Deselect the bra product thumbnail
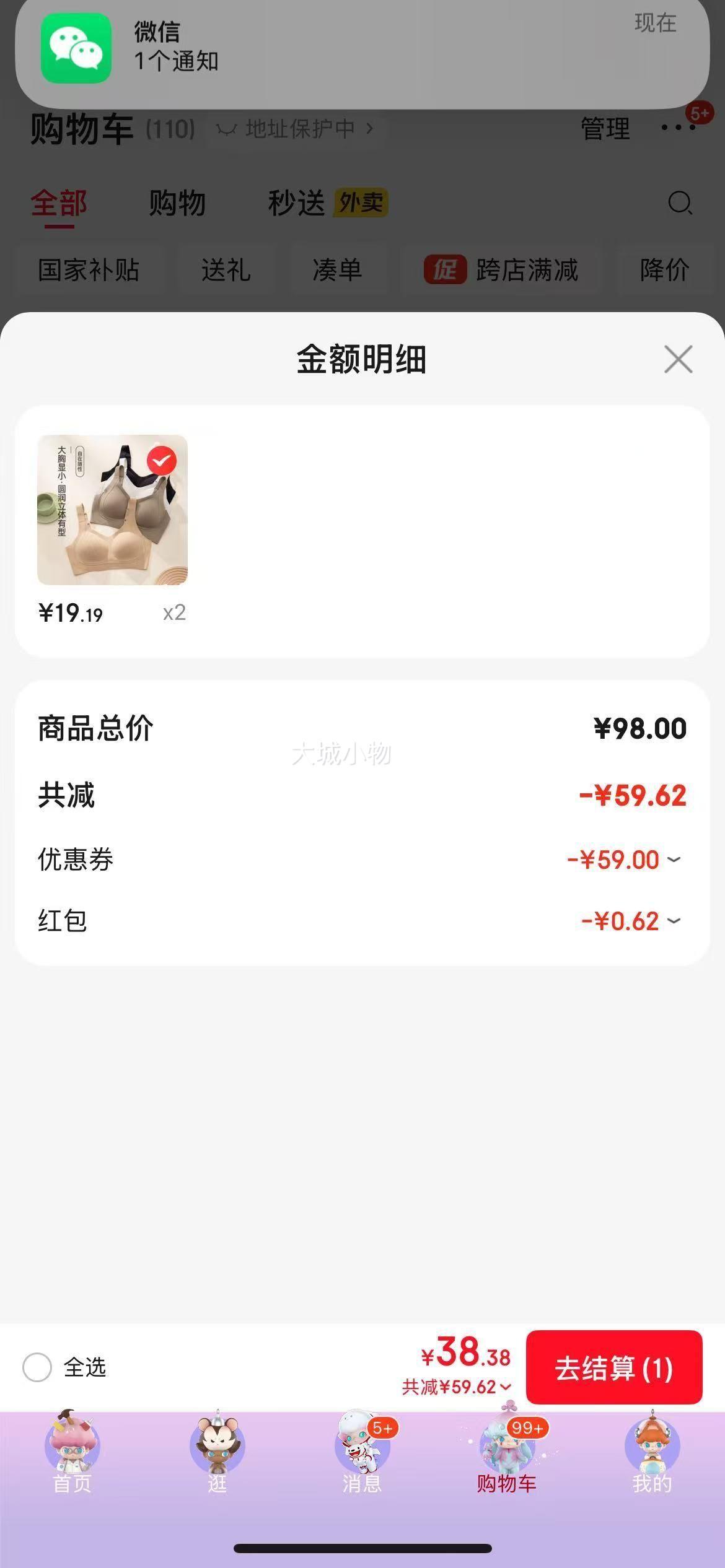The width and height of the screenshot is (725, 1568). click(162, 461)
